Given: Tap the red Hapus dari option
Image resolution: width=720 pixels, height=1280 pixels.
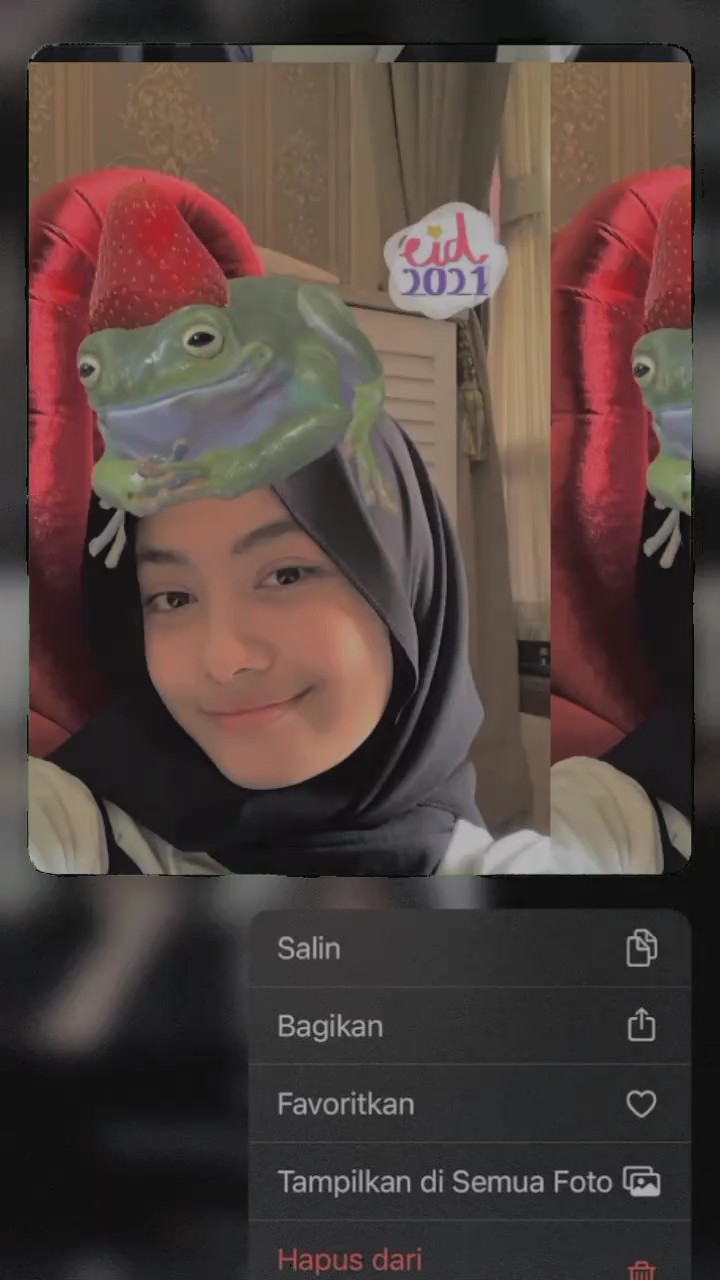Looking at the screenshot, I should pyautogui.click(x=468, y=1258).
